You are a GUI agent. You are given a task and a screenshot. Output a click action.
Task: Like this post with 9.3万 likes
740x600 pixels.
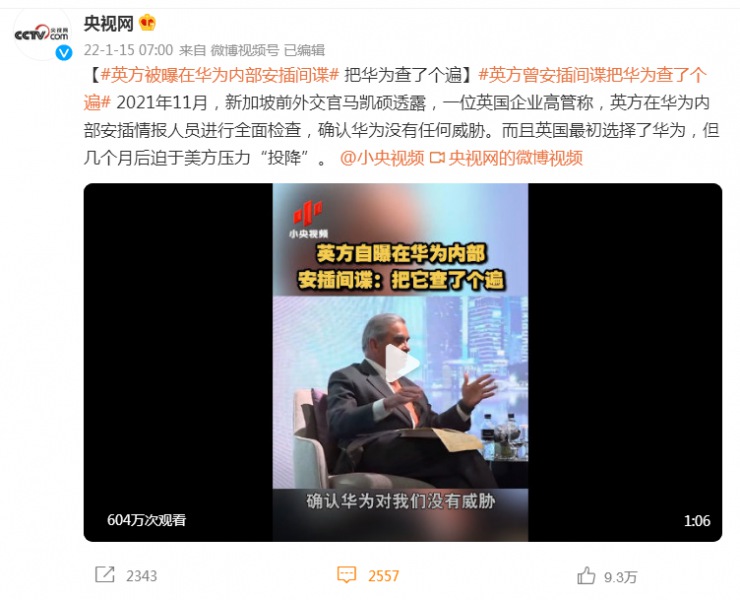tap(606, 575)
